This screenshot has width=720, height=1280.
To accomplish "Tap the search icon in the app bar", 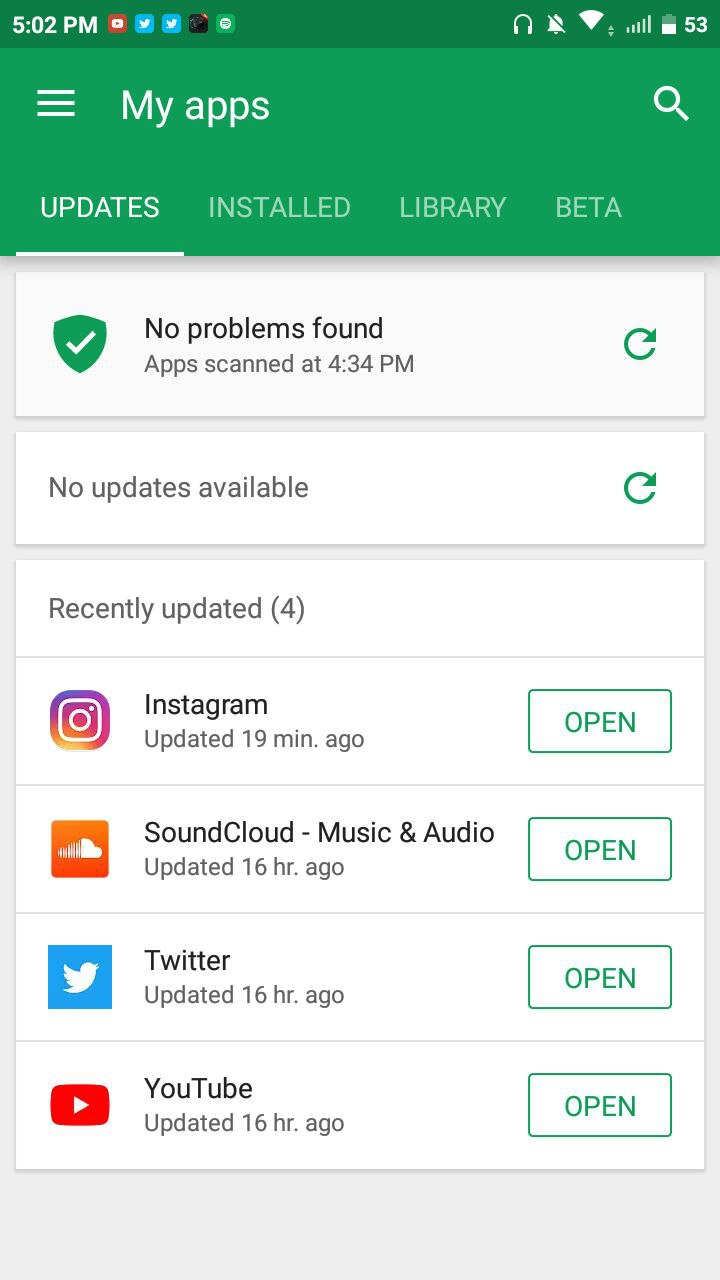I will [x=671, y=104].
